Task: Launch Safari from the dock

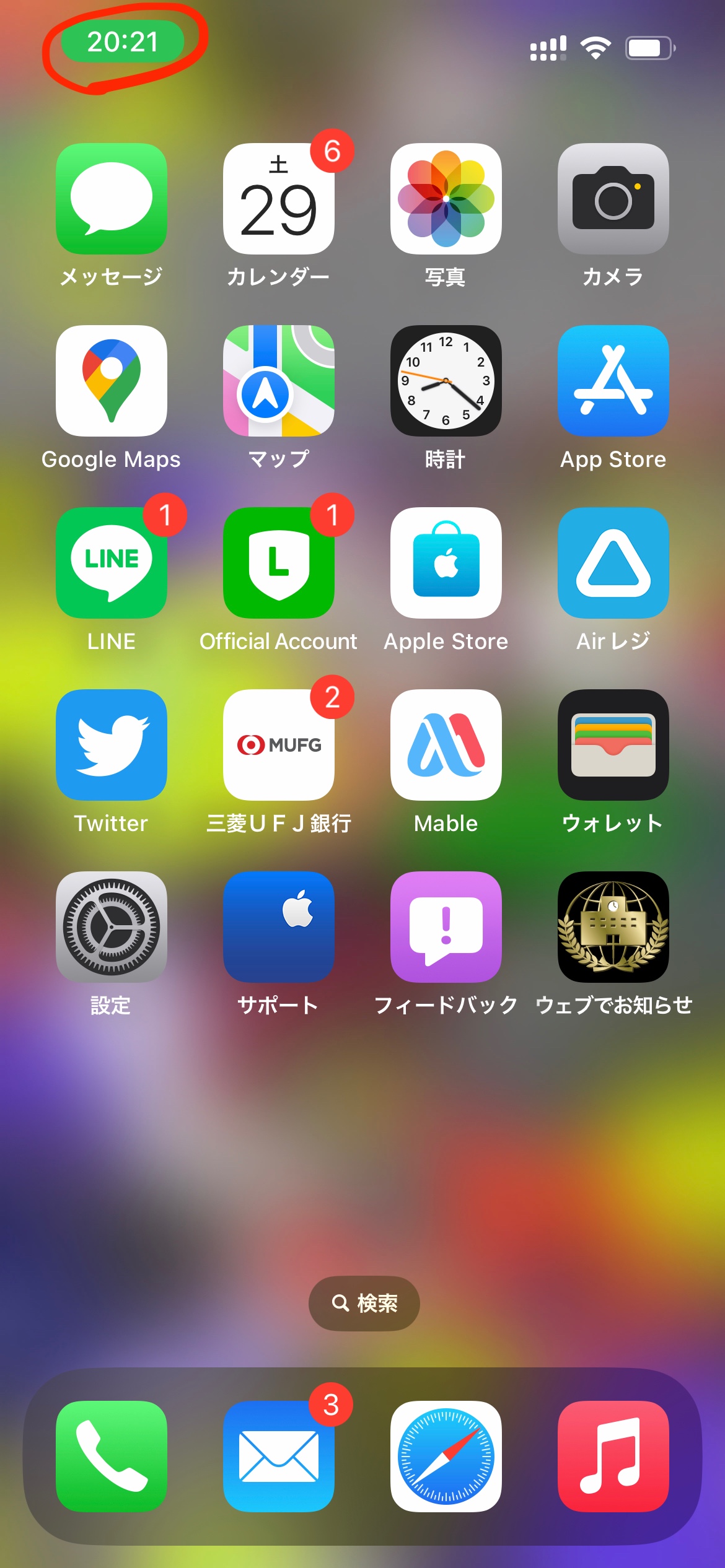Action: coord(446,1456)
